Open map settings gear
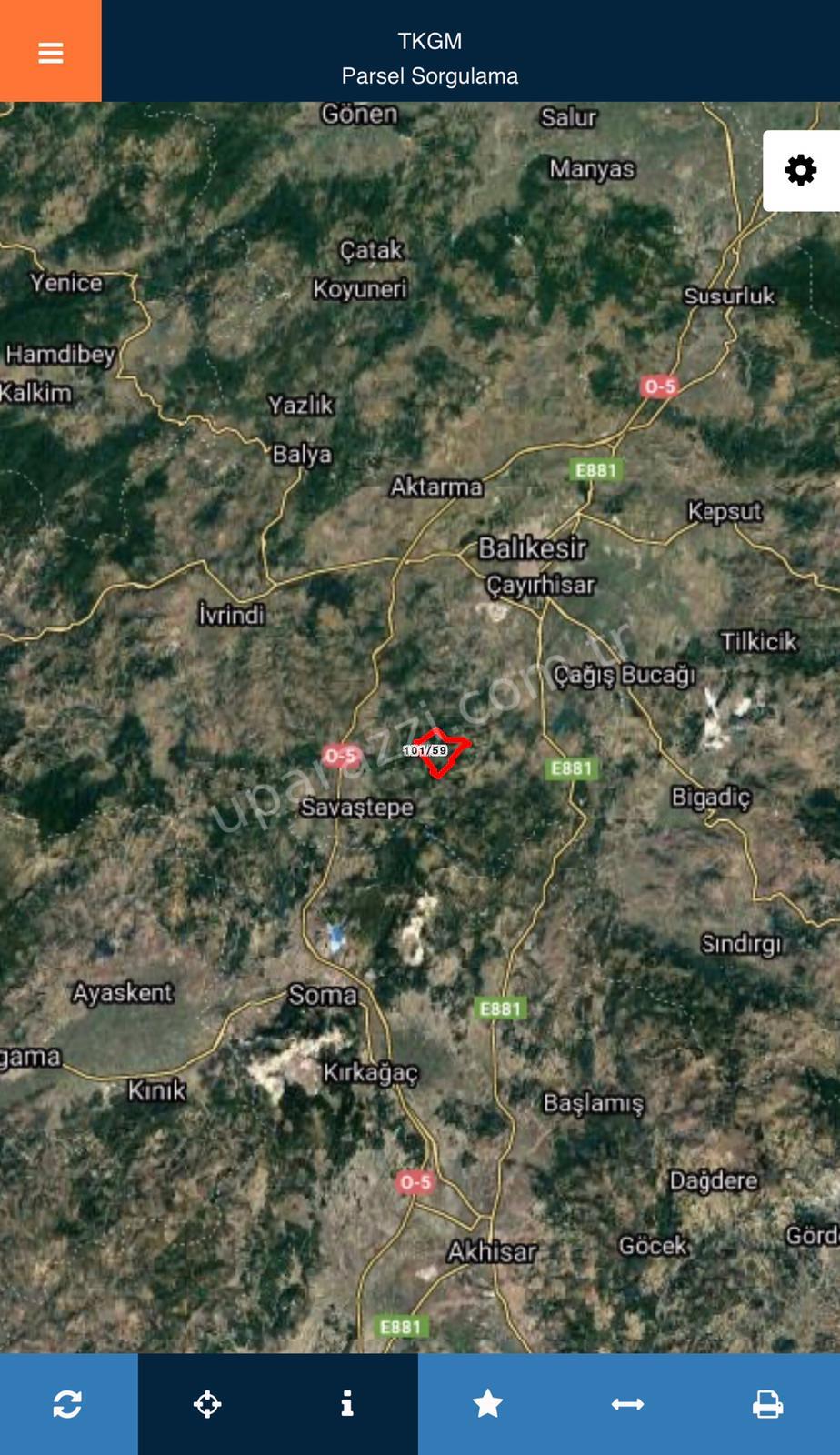Viewport: 840px width, 1455px height. [801, 170]
